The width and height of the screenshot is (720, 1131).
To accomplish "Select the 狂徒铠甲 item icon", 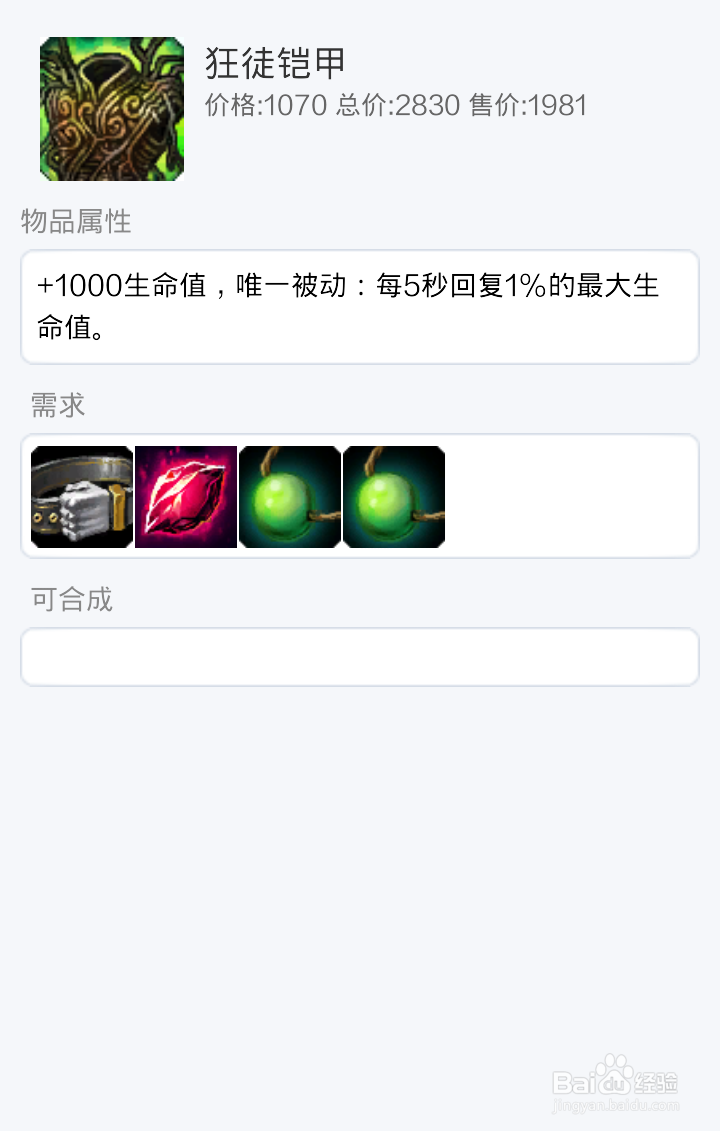I will coord(111,109).
